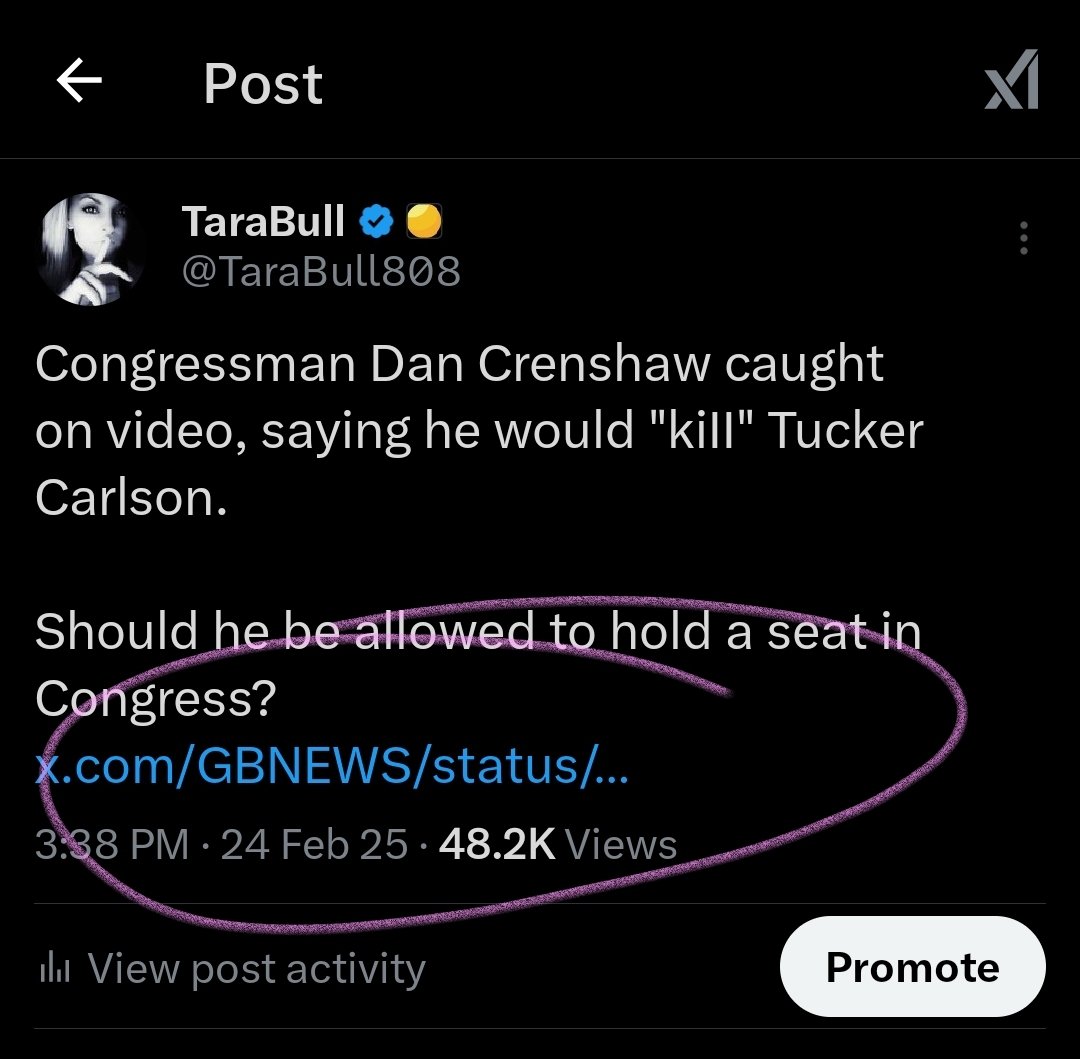Tap the Promote button
This screenshot has height=1059, width=1080.
point(912,967)
